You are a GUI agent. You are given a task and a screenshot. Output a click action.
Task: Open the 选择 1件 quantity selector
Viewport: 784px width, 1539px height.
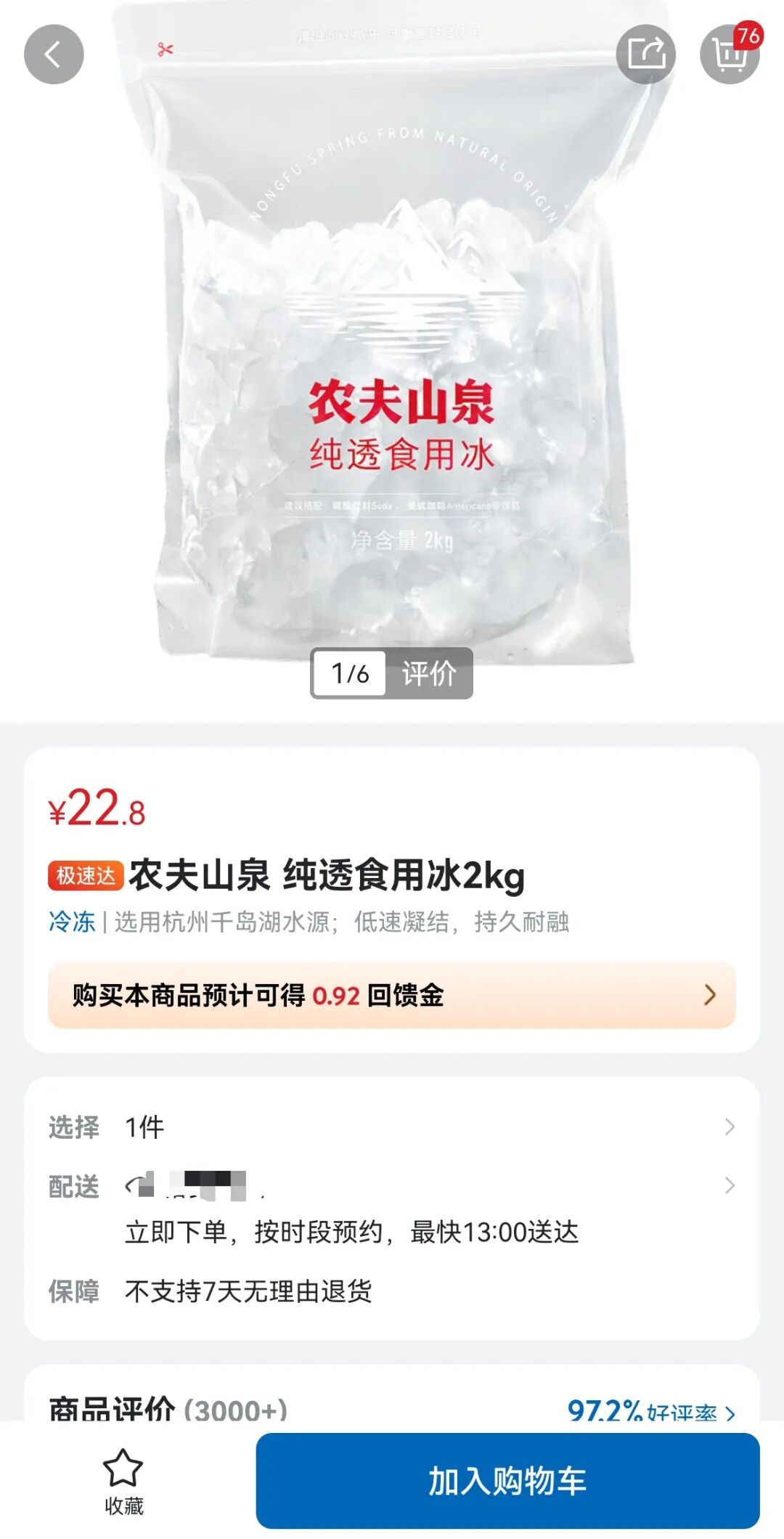click(392, 1127)
